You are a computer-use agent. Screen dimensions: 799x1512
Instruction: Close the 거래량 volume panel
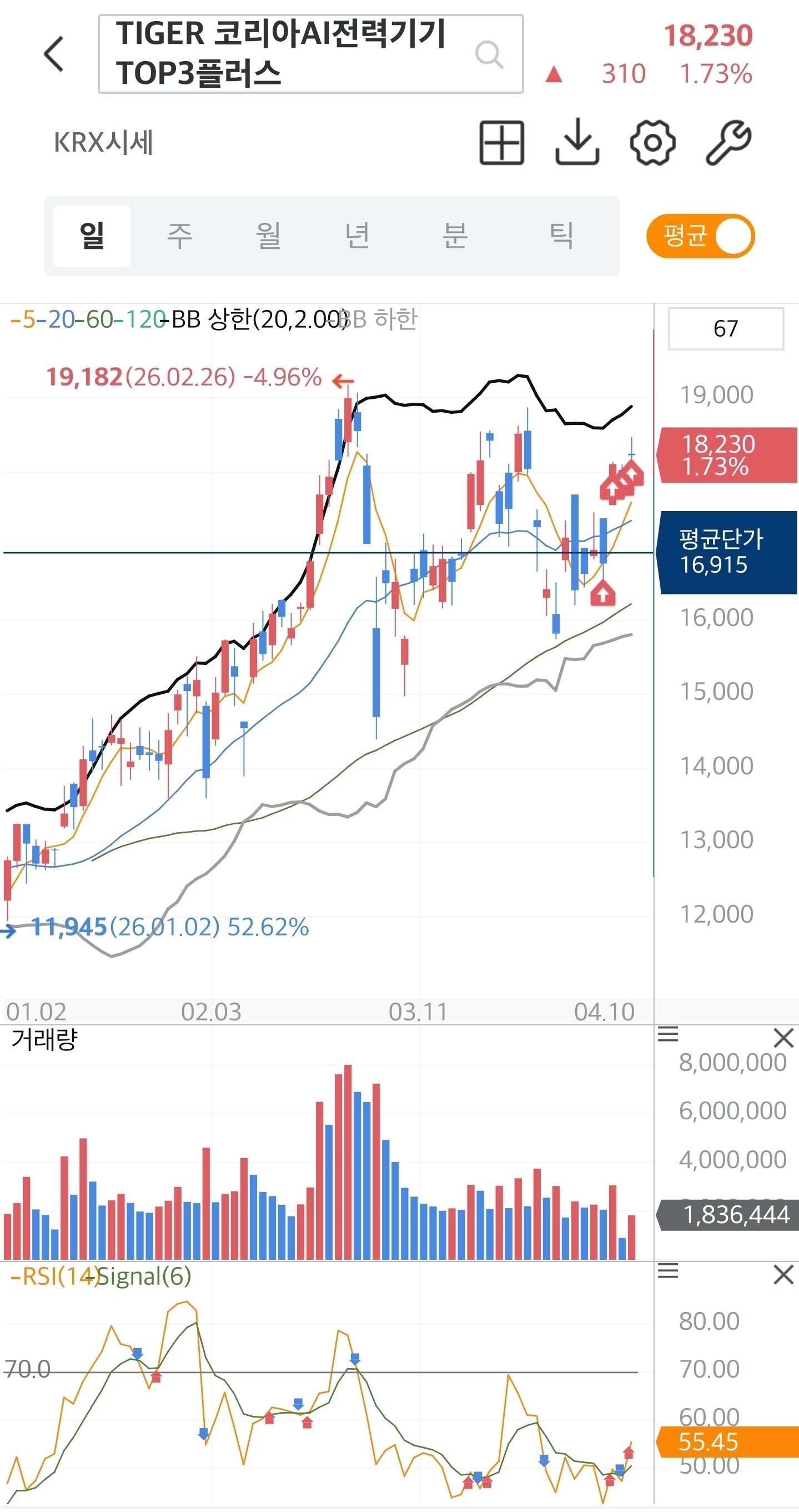[784, 1038]
